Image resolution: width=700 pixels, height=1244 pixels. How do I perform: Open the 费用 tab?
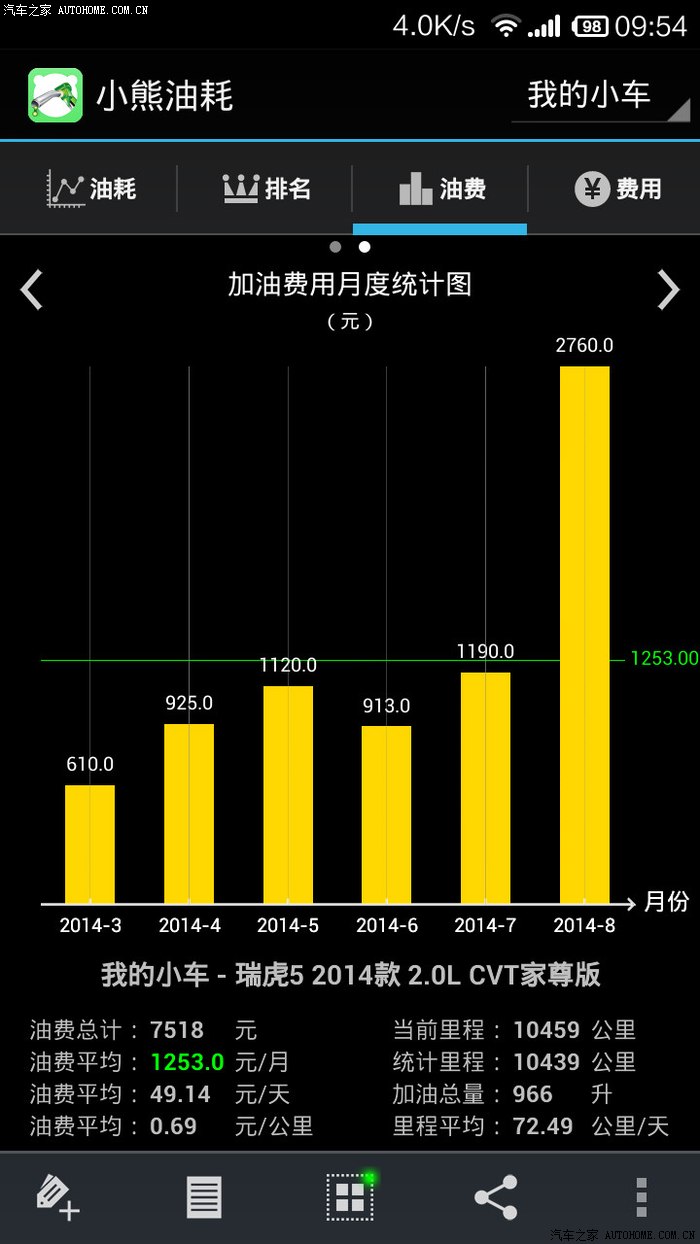coord(616,188)
